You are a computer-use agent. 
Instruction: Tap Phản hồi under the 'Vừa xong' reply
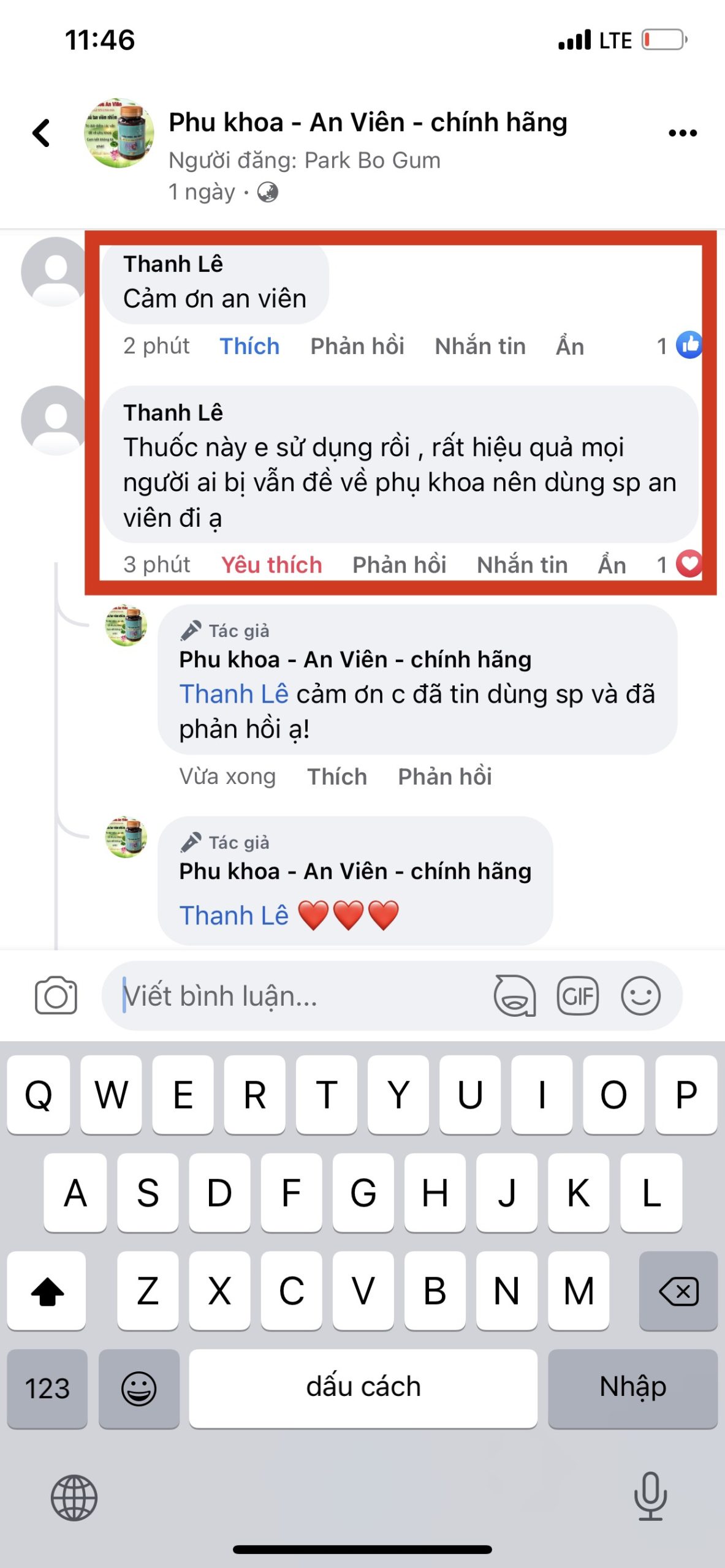click(445, 777)
